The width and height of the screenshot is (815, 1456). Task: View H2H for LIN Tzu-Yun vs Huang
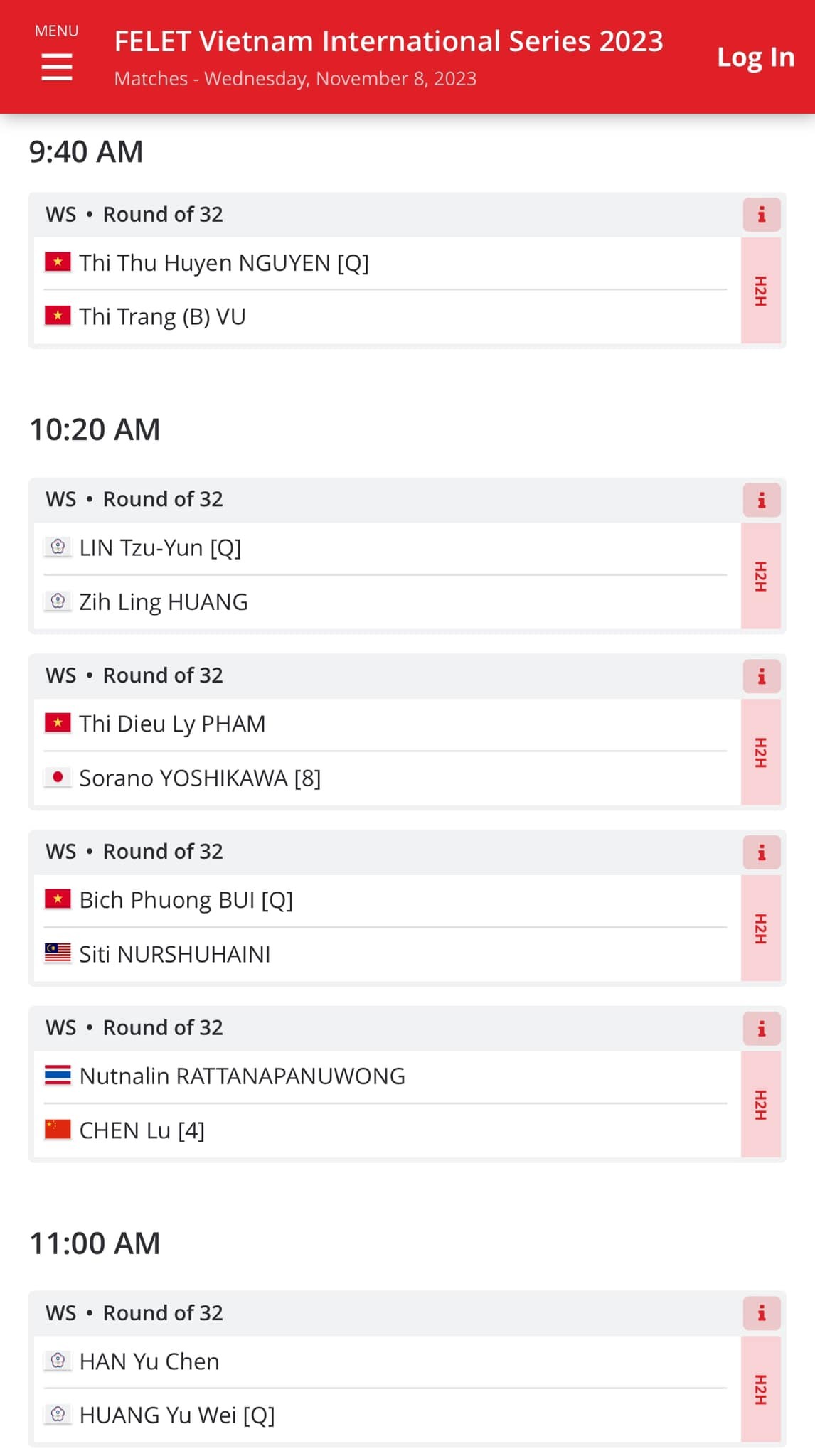[x=760, y=576]
